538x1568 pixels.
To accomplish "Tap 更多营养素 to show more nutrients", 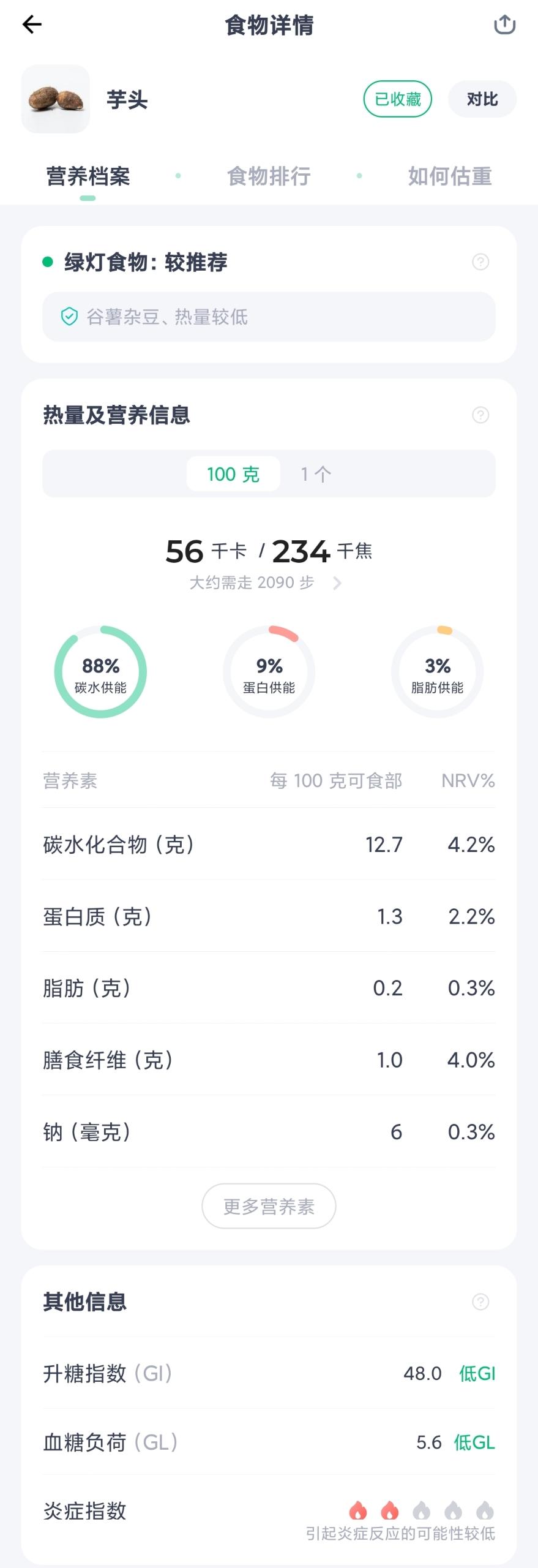I will (269, 1206).
